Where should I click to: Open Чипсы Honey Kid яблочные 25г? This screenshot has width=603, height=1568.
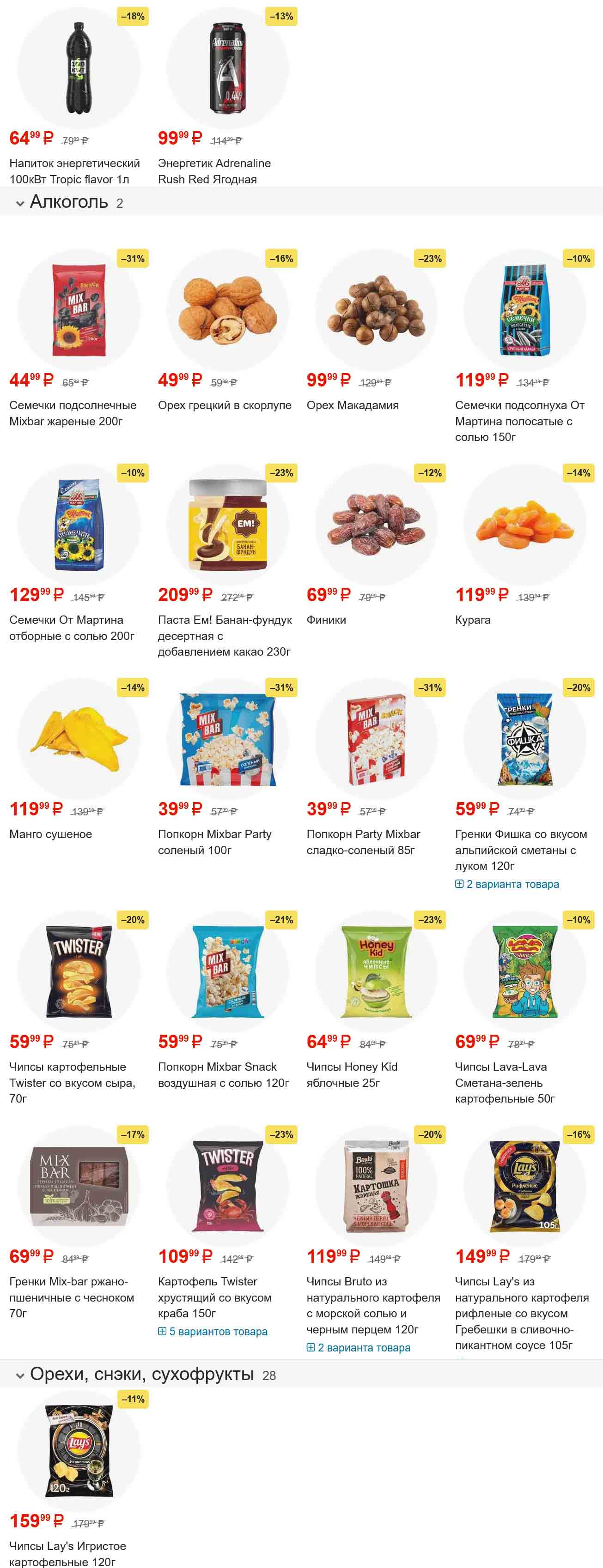tap(352, 1074)
